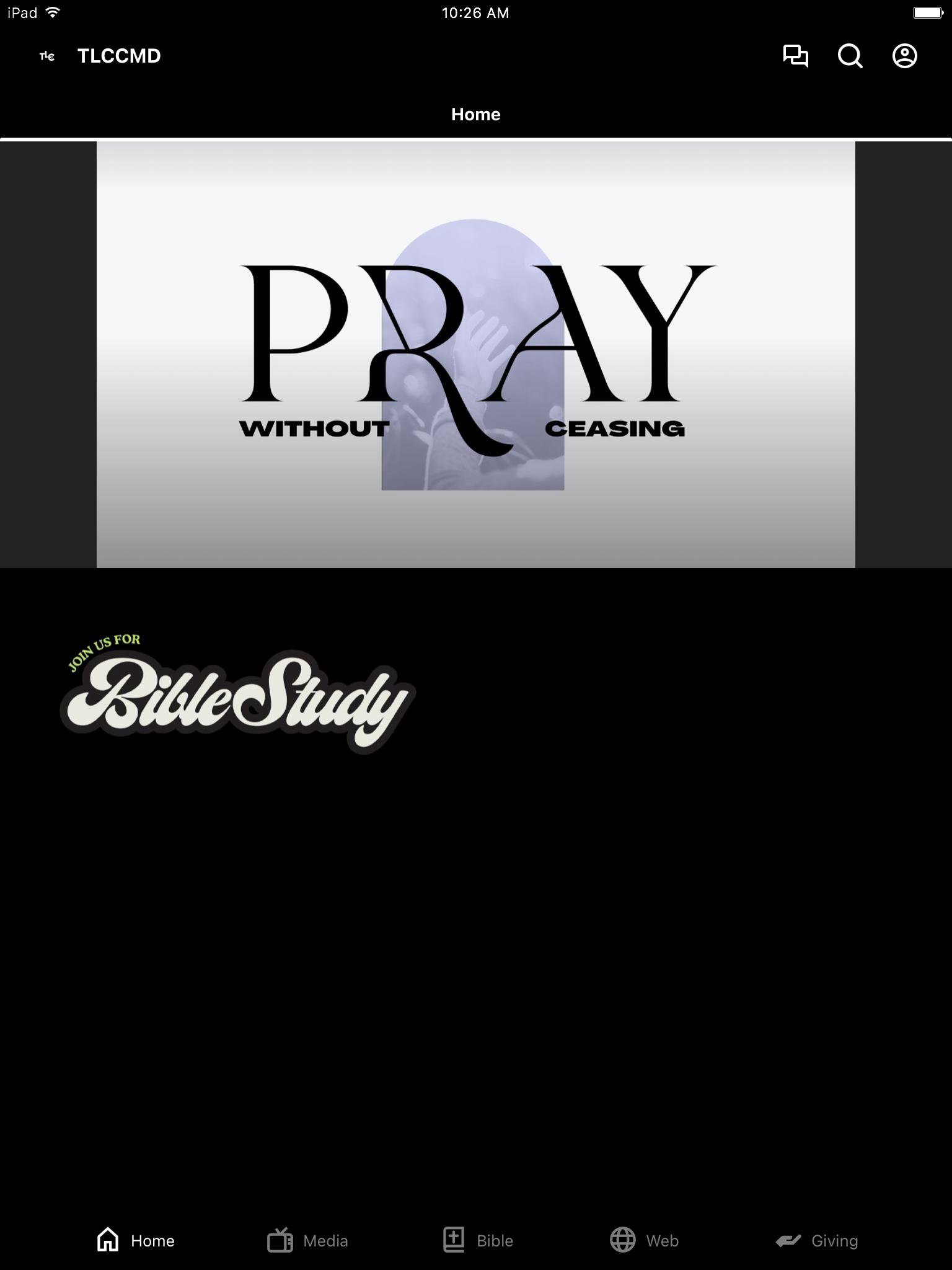Switch to the Web tab
Image resolution: width=952 pixels, height=1270 pixels.
pyautogui.click(x=644, y=1240)
